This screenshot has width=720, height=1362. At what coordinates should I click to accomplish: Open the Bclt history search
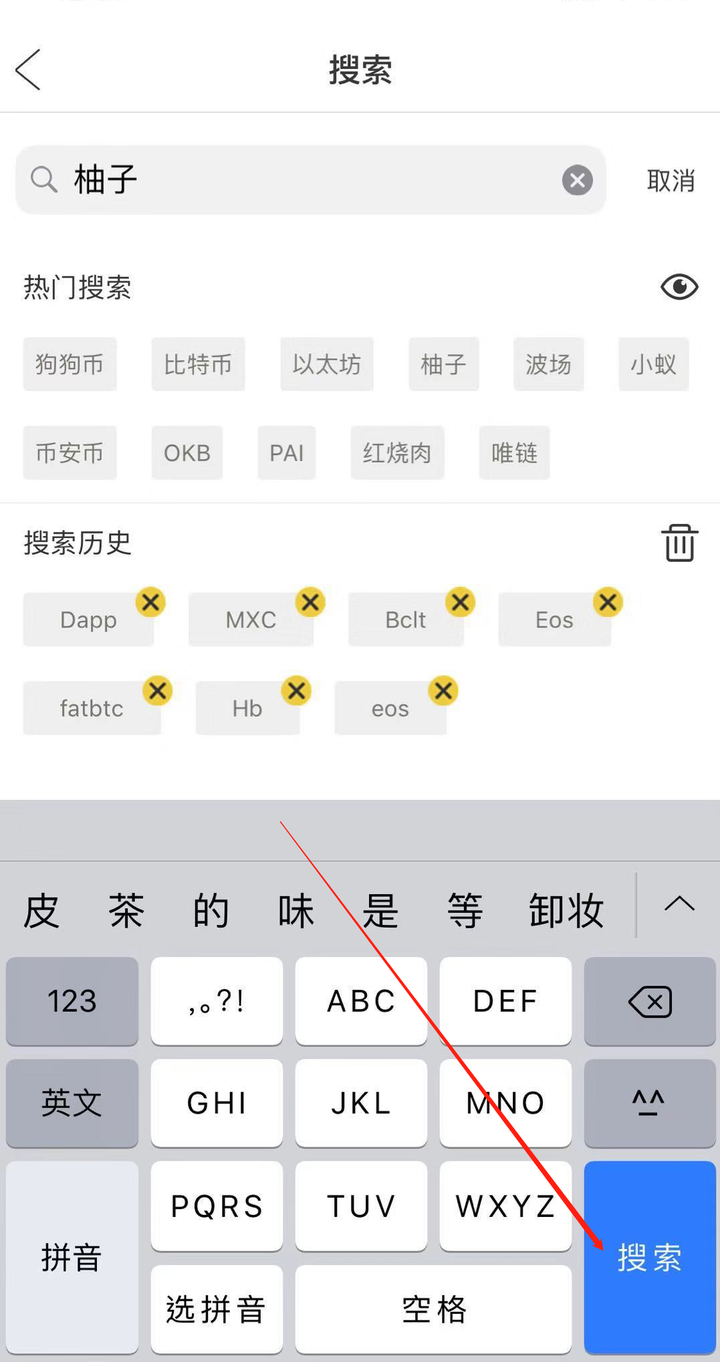tap(406, 620)
